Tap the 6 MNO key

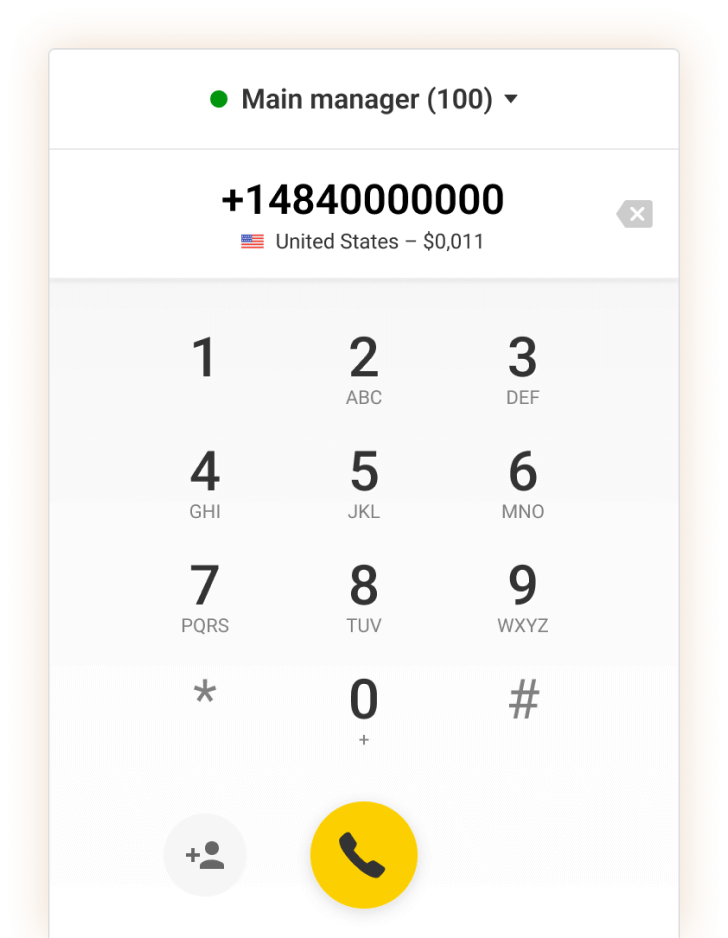(522, 483)
